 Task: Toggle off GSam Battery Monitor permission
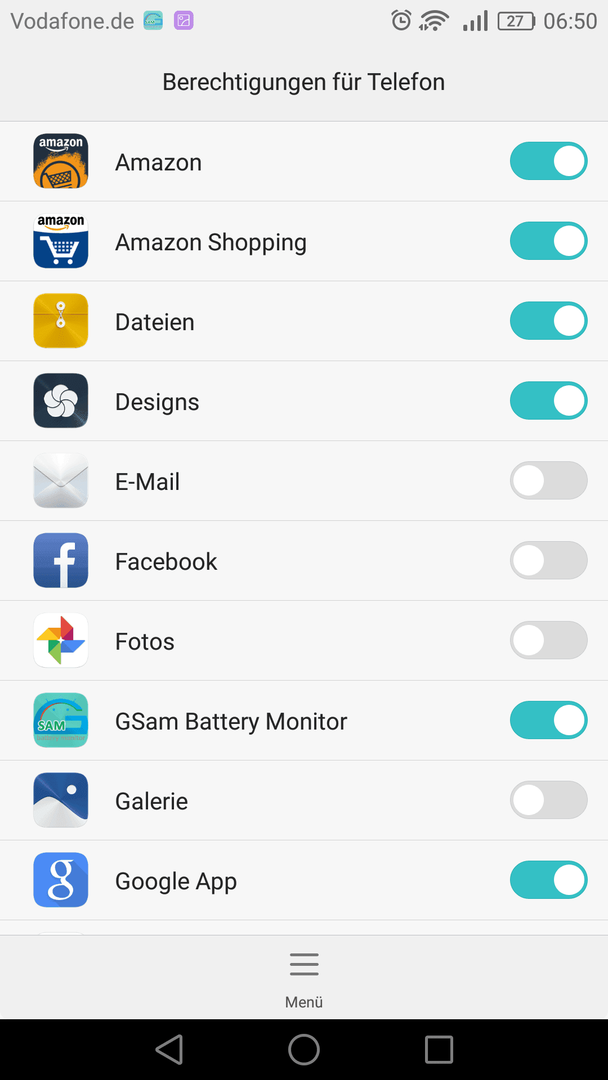pos(548,720)
